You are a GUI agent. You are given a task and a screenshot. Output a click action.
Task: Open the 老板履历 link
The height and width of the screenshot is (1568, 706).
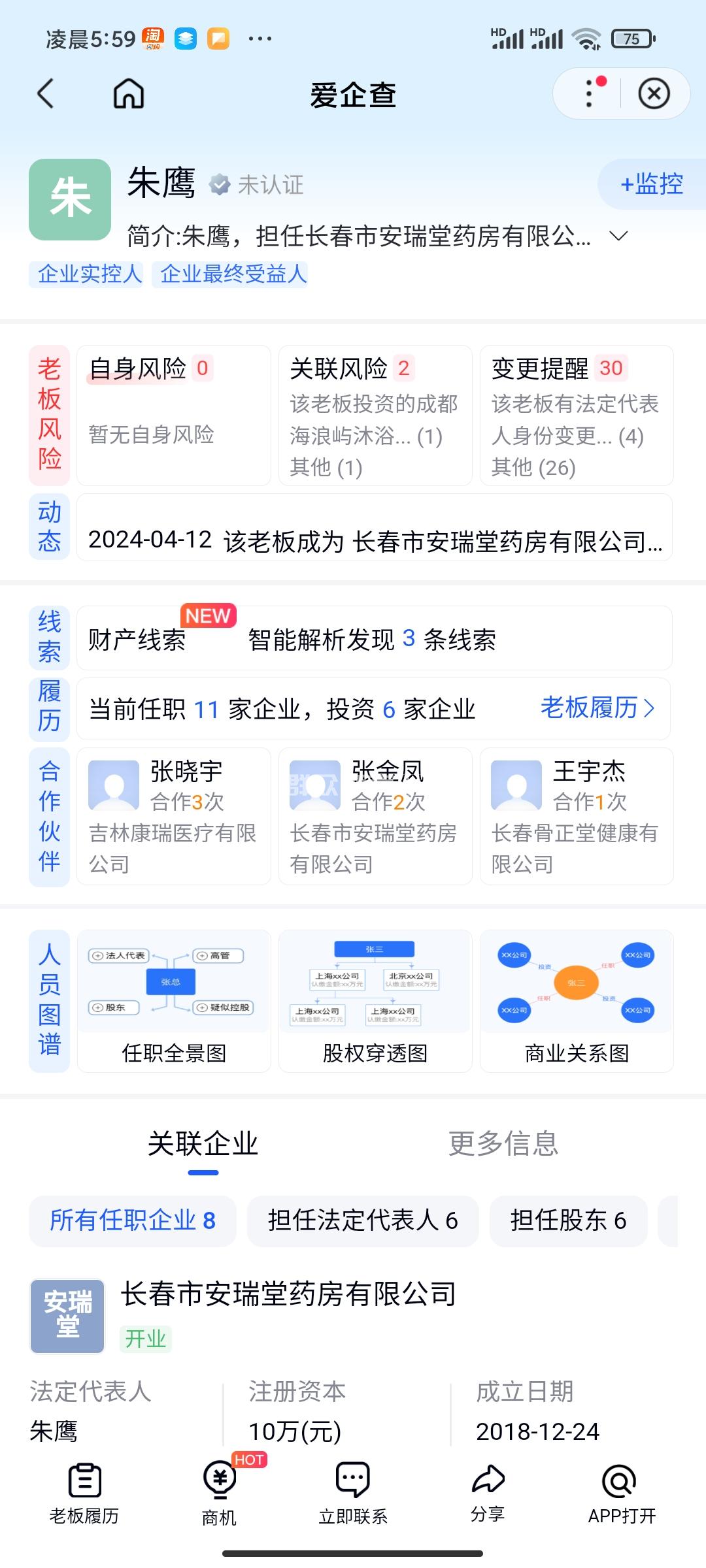pyautogui.click(x=597, y=708)
